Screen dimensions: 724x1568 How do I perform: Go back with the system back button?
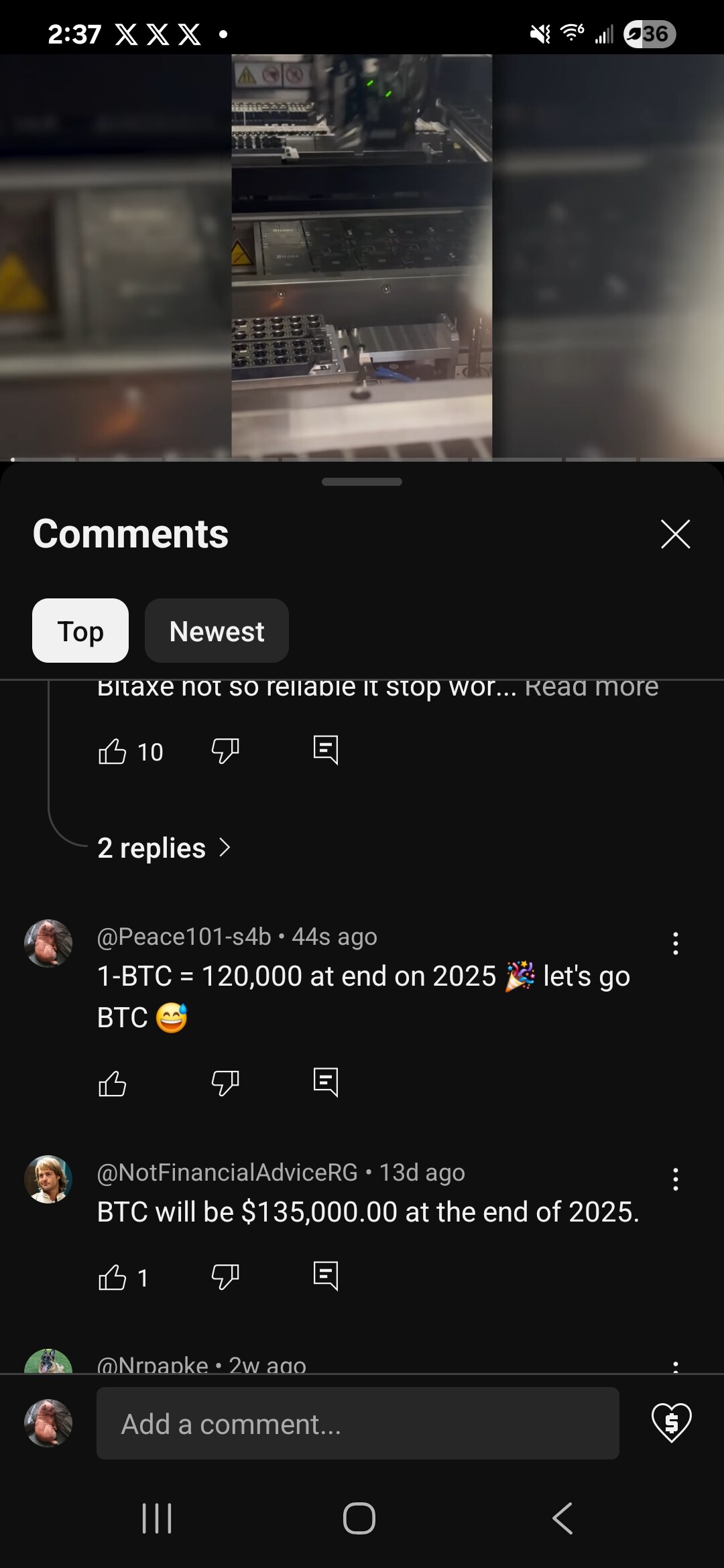click(x=562, y=1518)
